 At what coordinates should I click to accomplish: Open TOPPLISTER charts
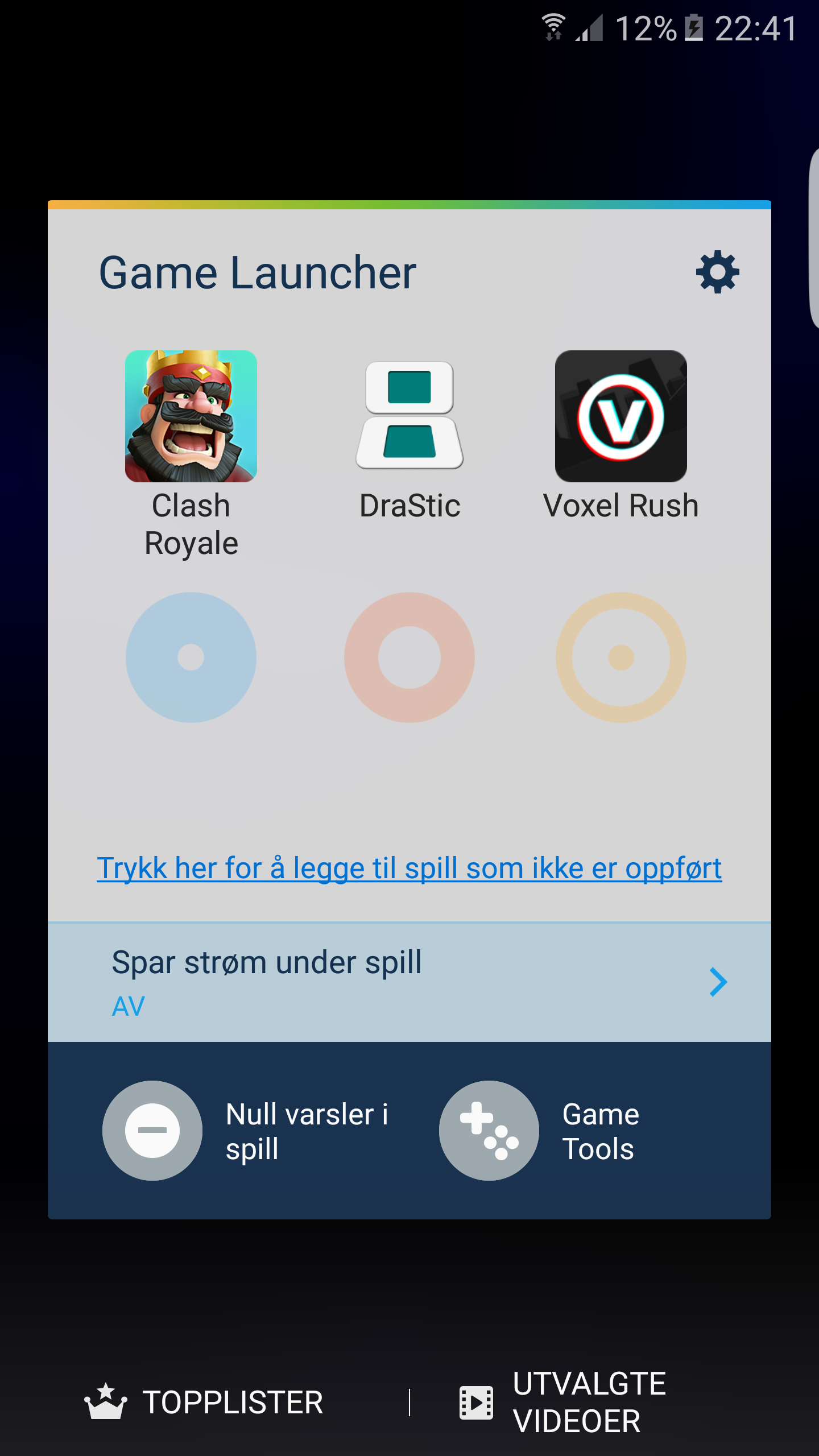point(204,1403)
